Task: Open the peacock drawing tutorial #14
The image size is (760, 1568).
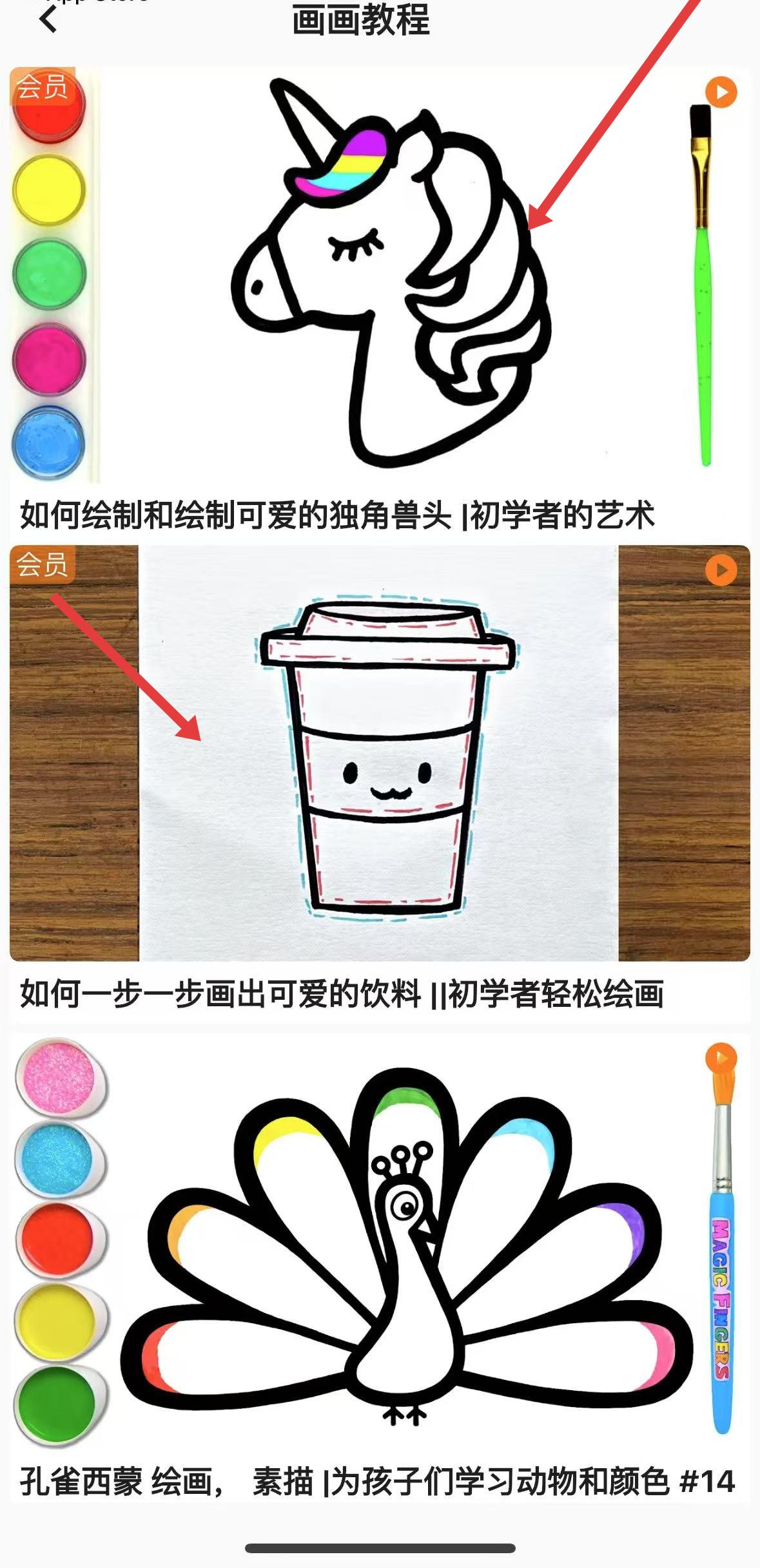Action: click(x=380, y=1268)
